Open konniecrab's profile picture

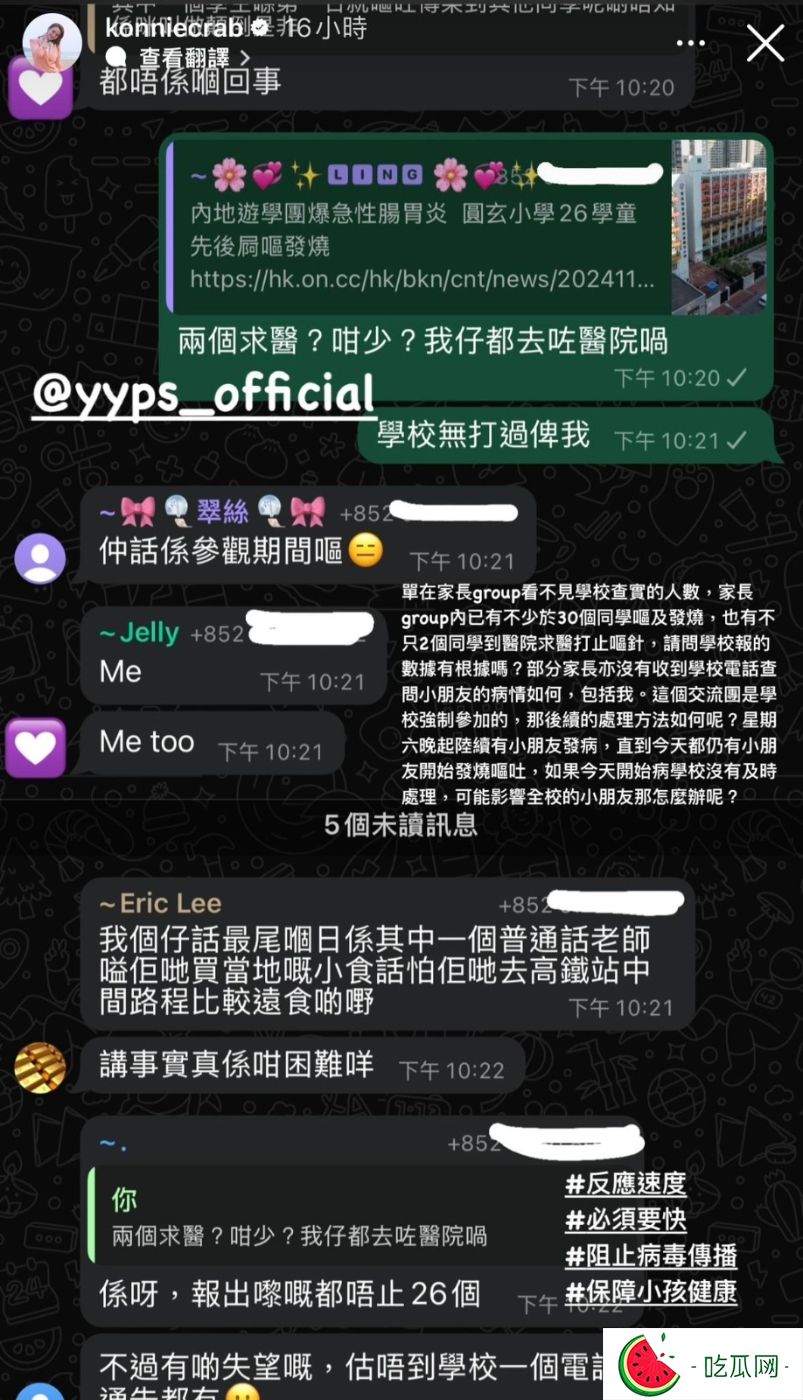51,44
